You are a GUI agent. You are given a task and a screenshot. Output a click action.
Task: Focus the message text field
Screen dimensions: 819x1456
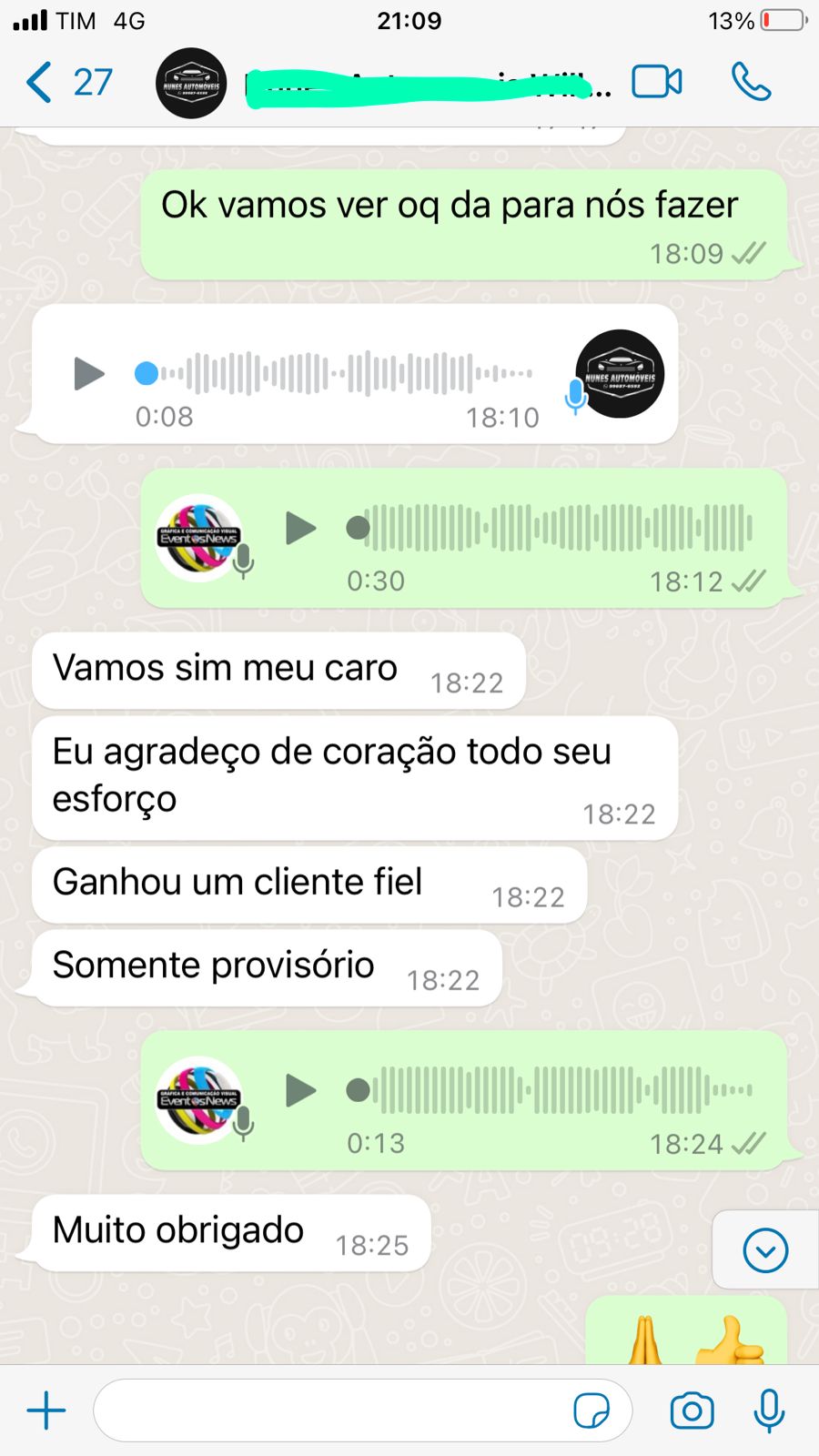[x=328, y=1410]
